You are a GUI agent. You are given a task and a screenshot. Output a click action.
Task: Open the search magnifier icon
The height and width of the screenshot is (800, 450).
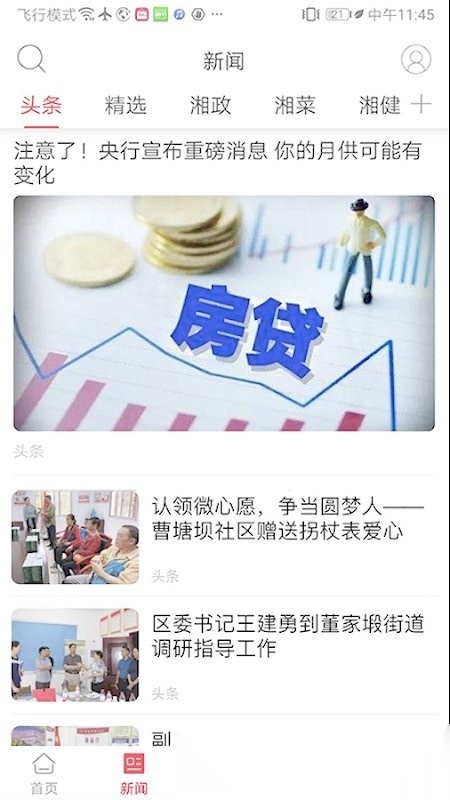click(x=31, y=59)
